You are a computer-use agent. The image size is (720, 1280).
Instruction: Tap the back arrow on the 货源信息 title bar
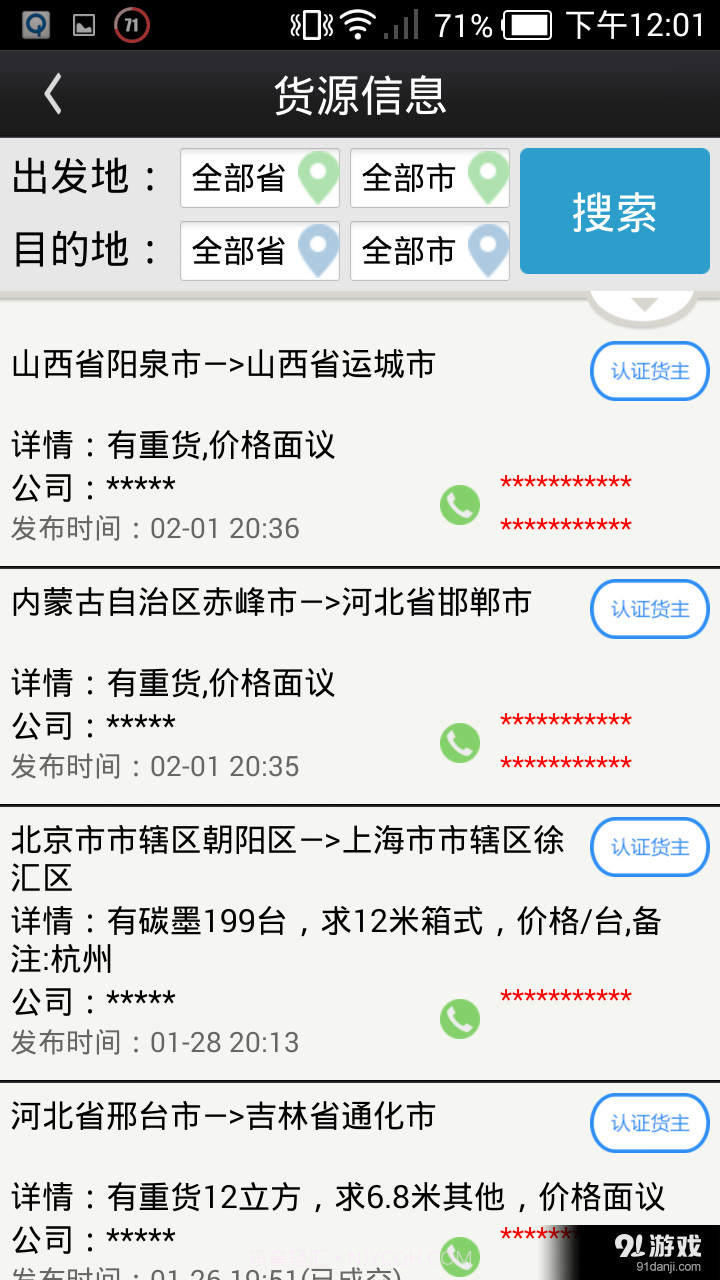pyautogui.click(x=52, y=93)
